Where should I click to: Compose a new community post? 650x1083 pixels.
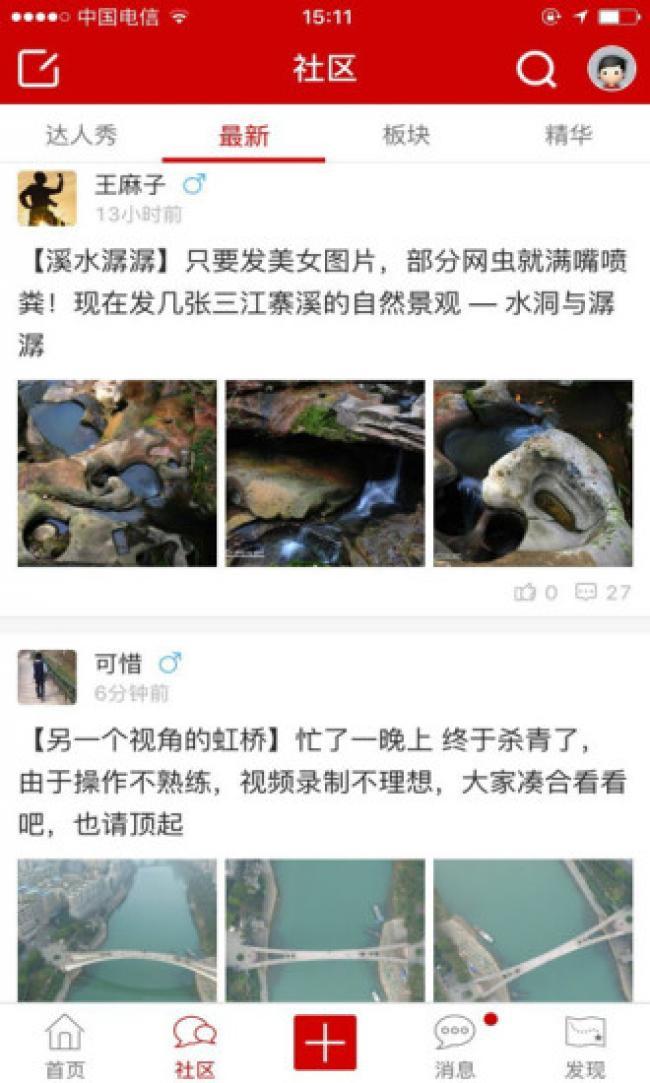pyautogui.click(x=38, y=68)
